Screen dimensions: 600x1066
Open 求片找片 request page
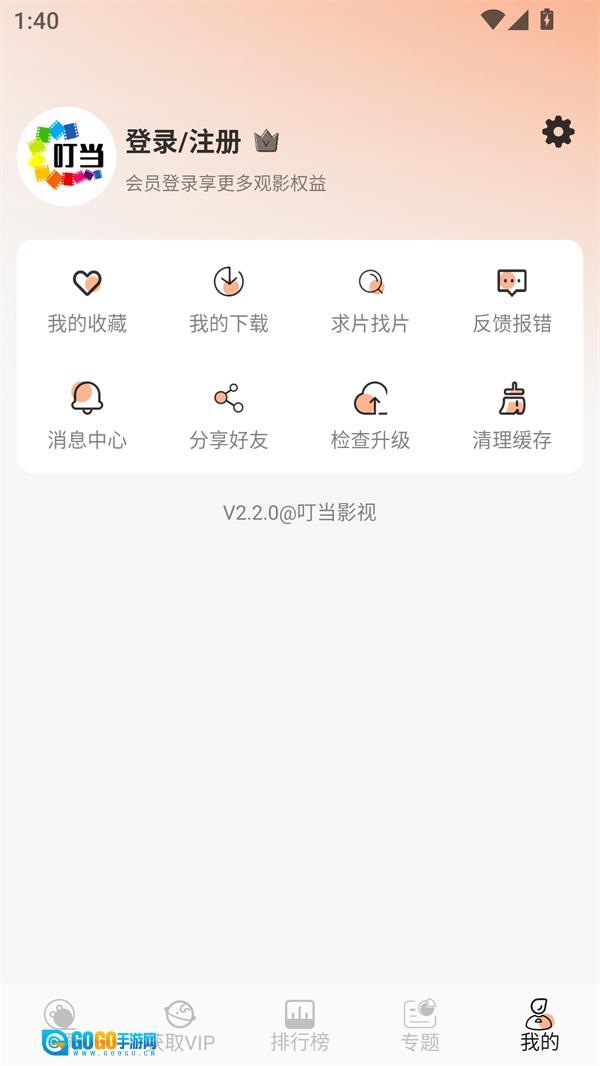tap(370, 300)
